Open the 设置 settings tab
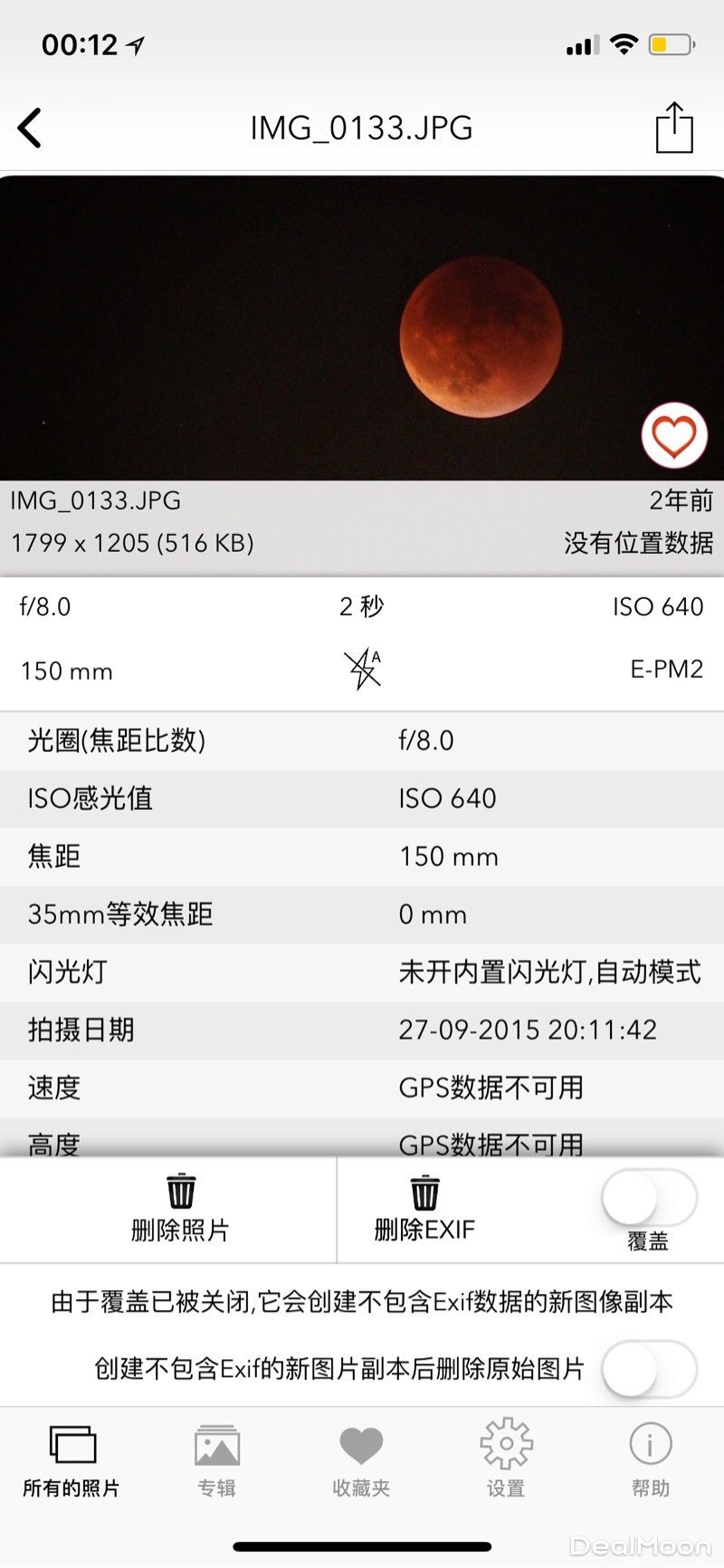Image resolution: width=724 pixels, height=1568 pixels. point(506,1459)
